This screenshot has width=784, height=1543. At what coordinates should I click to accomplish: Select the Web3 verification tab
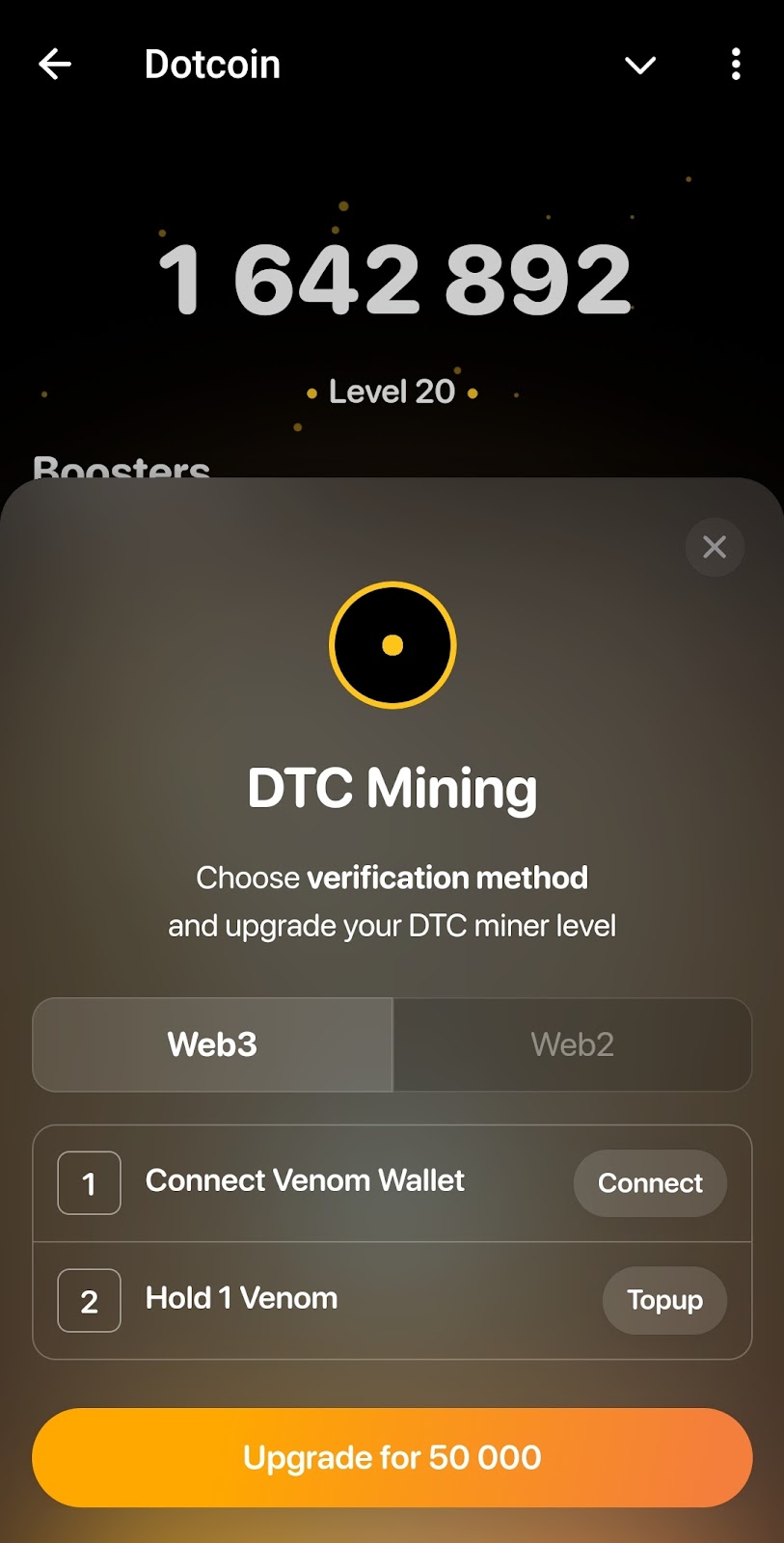[x=213, y=1044]
